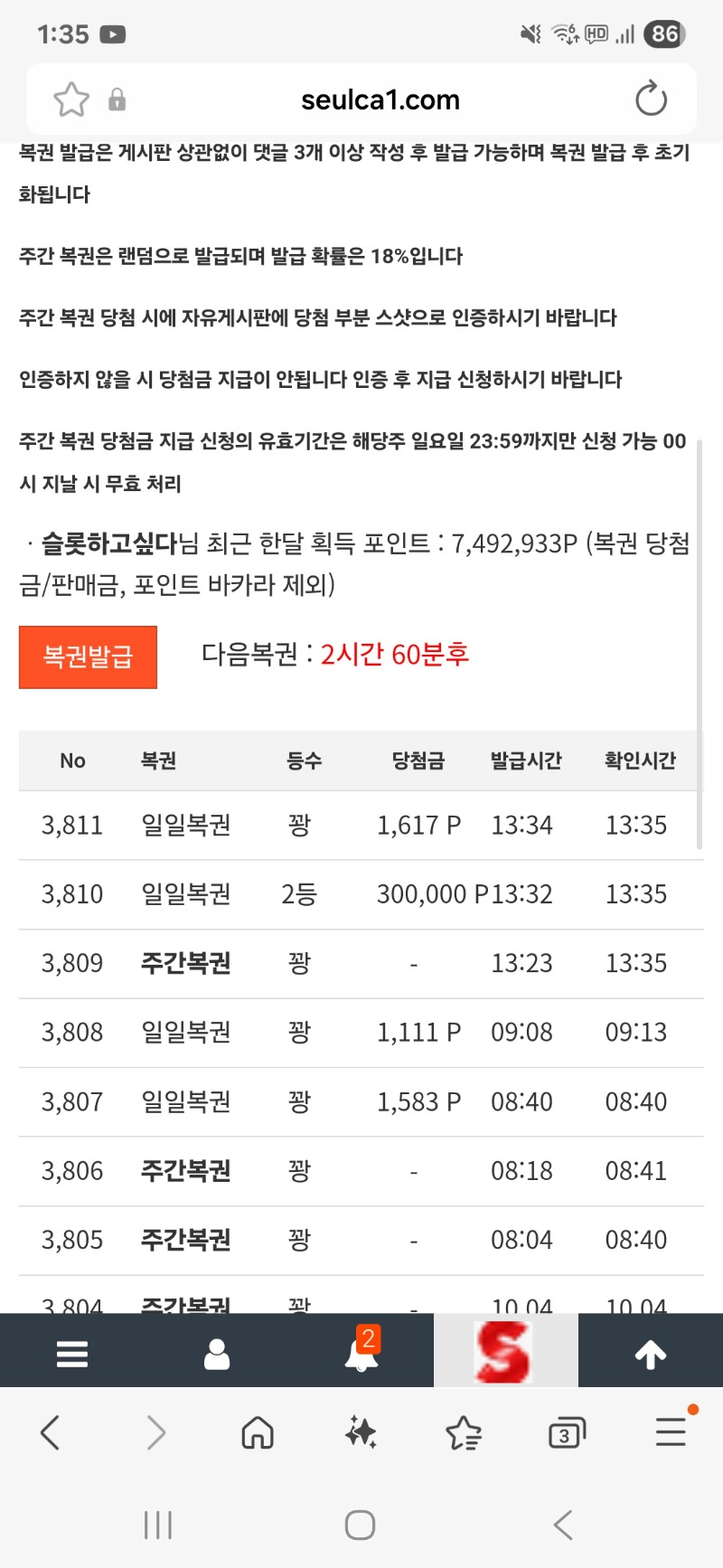The height and width of the screenshot is (1568, 723).
Task: Open the browser bookmarks list
Action: pyautogui.click(x=464, y=1433)
